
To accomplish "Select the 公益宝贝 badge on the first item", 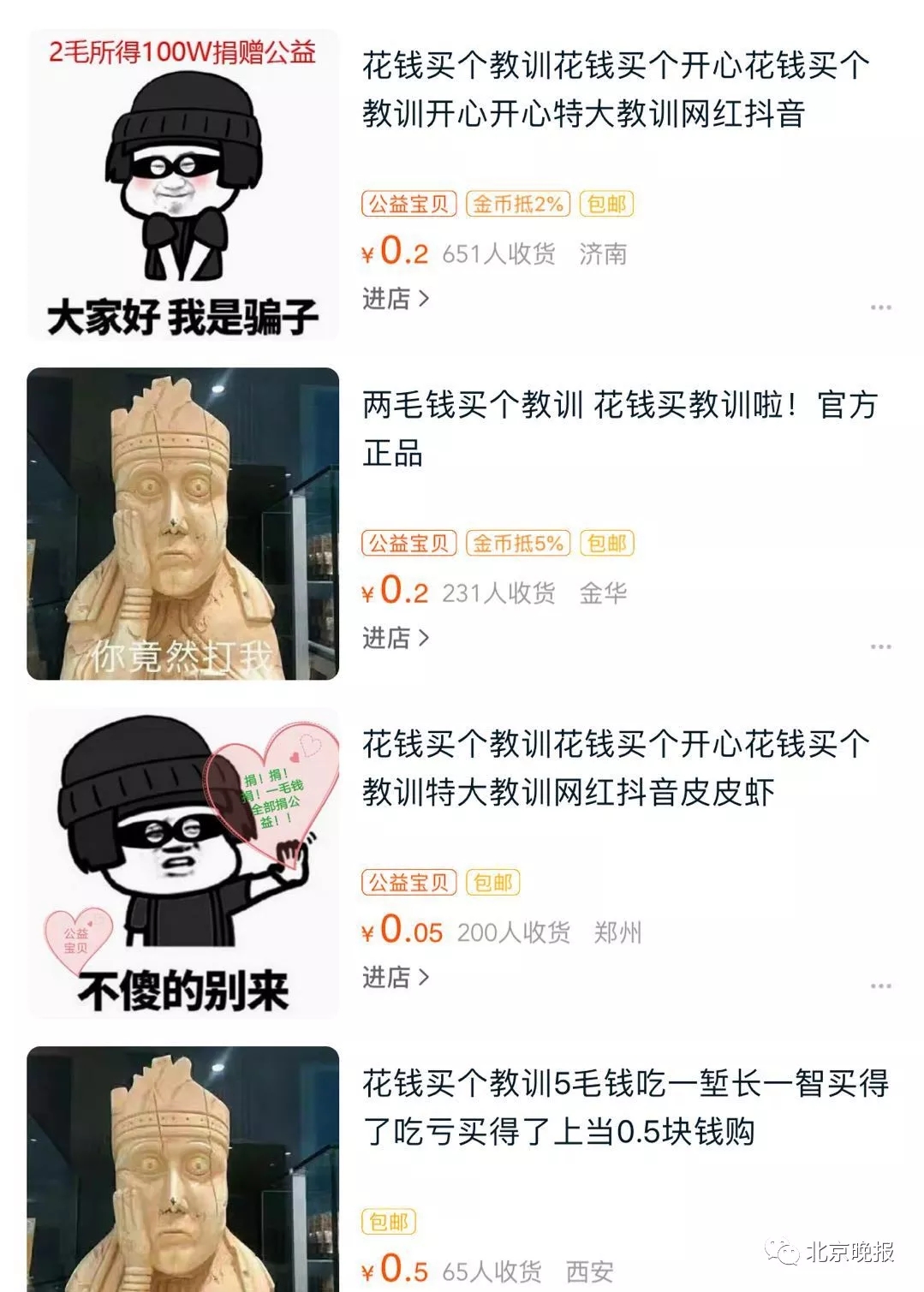I will 408,203.
